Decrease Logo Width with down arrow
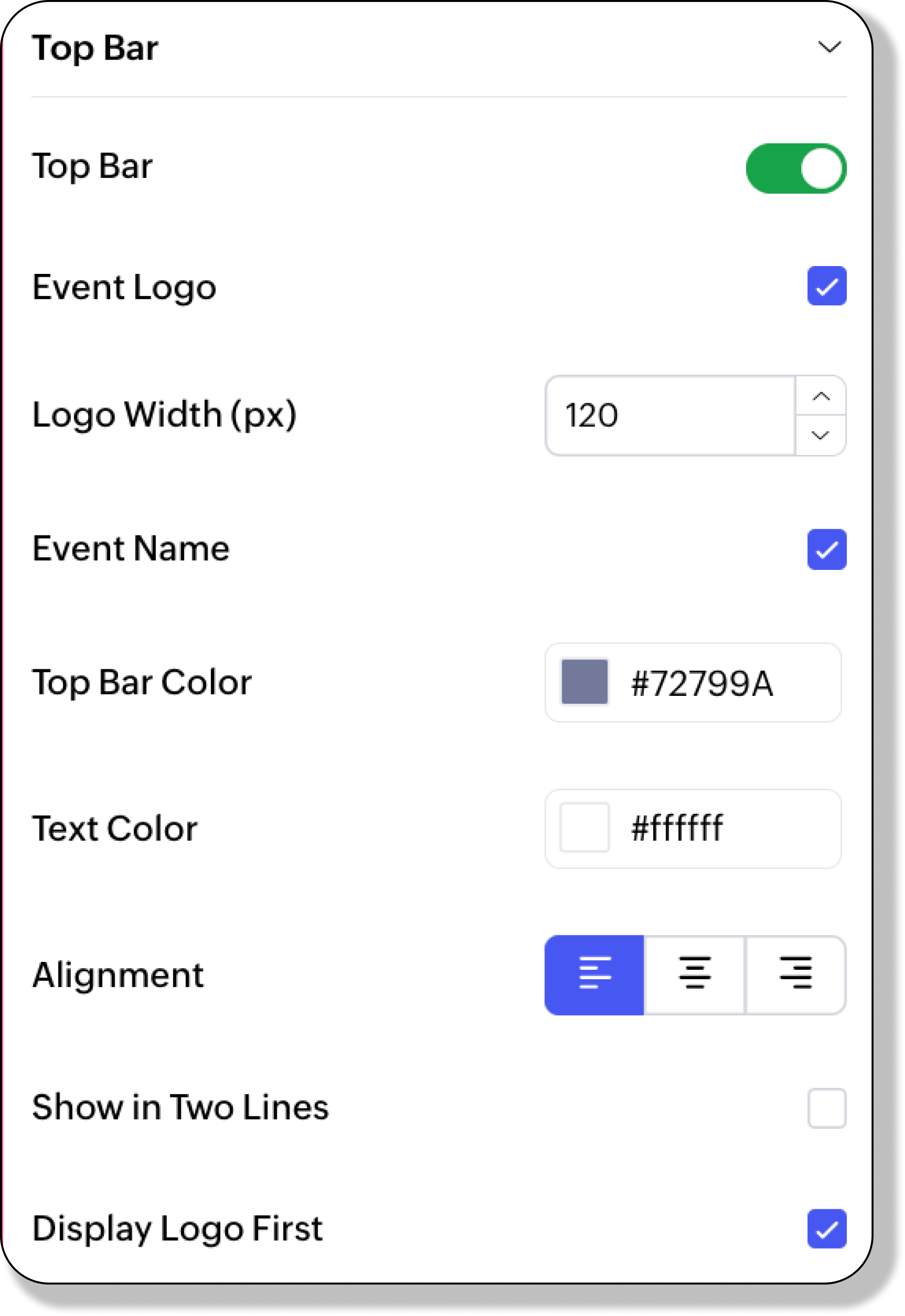This screenshot has height=1316, width=905. (820, 435)
